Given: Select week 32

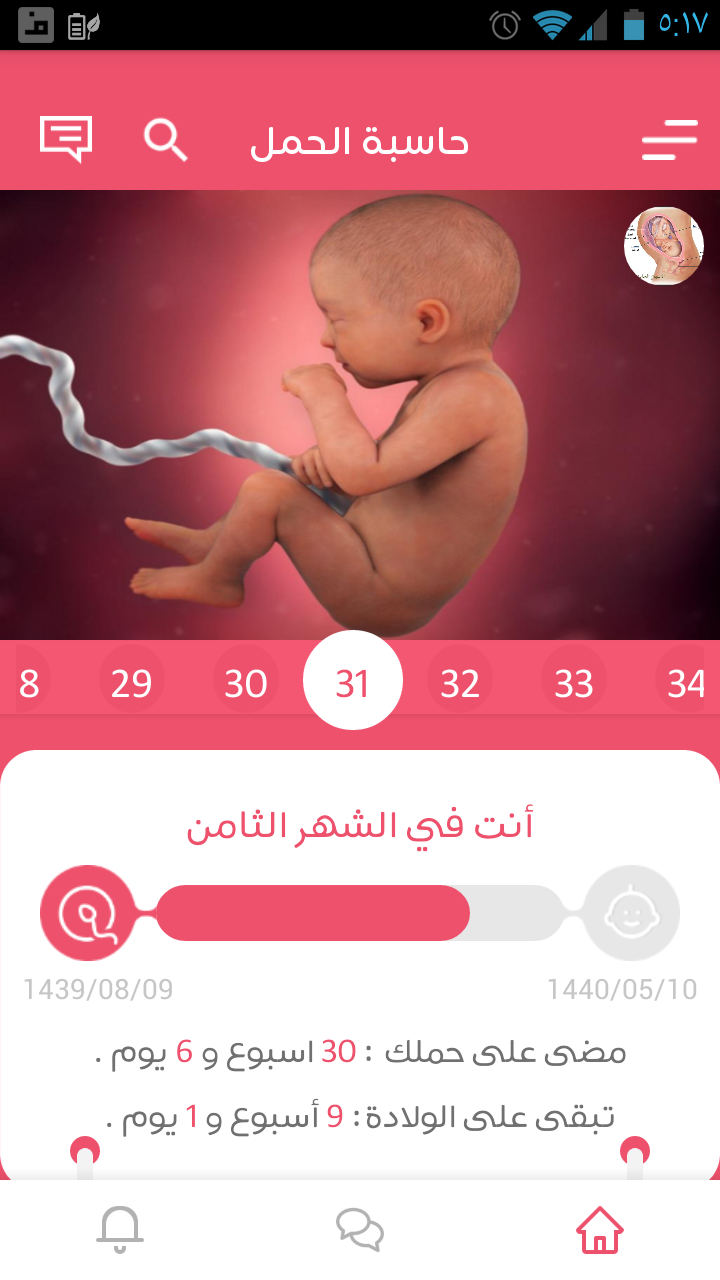Looking at the screenshot, I should 460,684.
